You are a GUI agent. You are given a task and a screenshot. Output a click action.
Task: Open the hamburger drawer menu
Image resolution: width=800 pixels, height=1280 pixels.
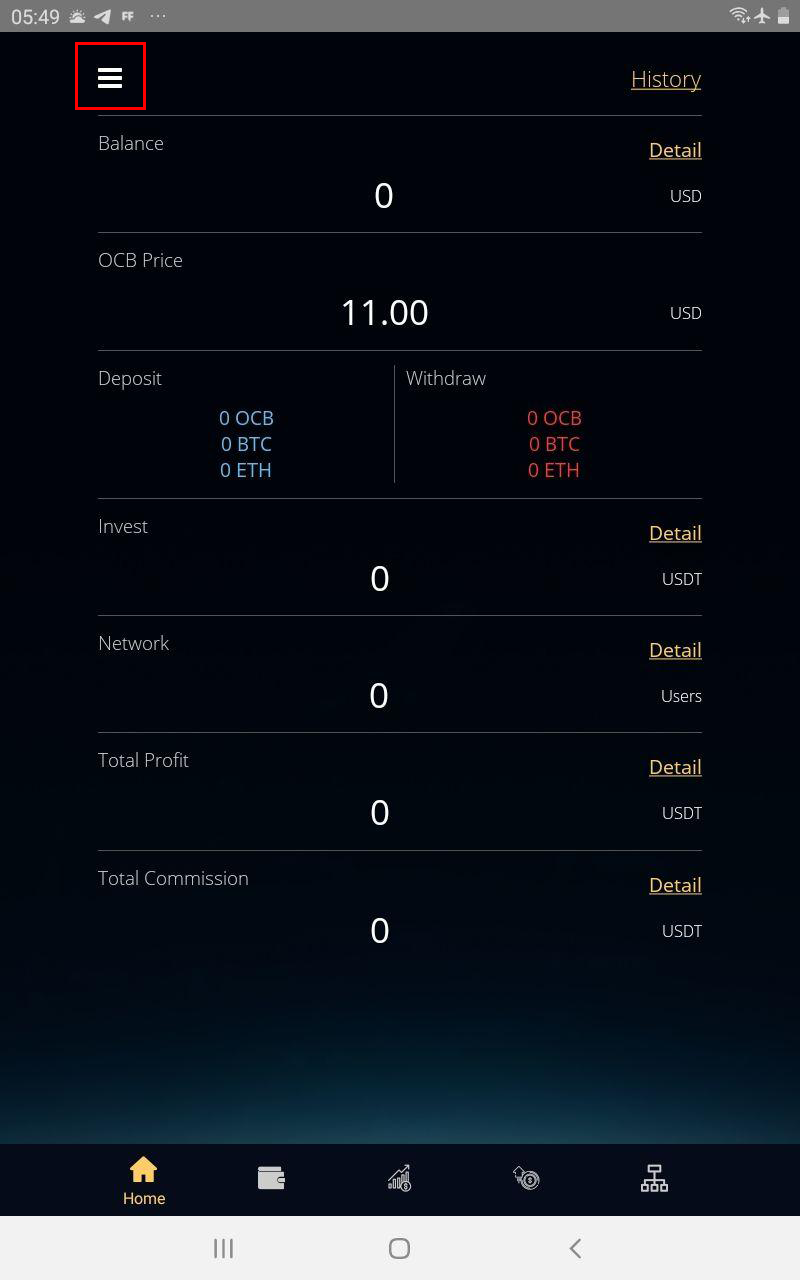(110, 78)
